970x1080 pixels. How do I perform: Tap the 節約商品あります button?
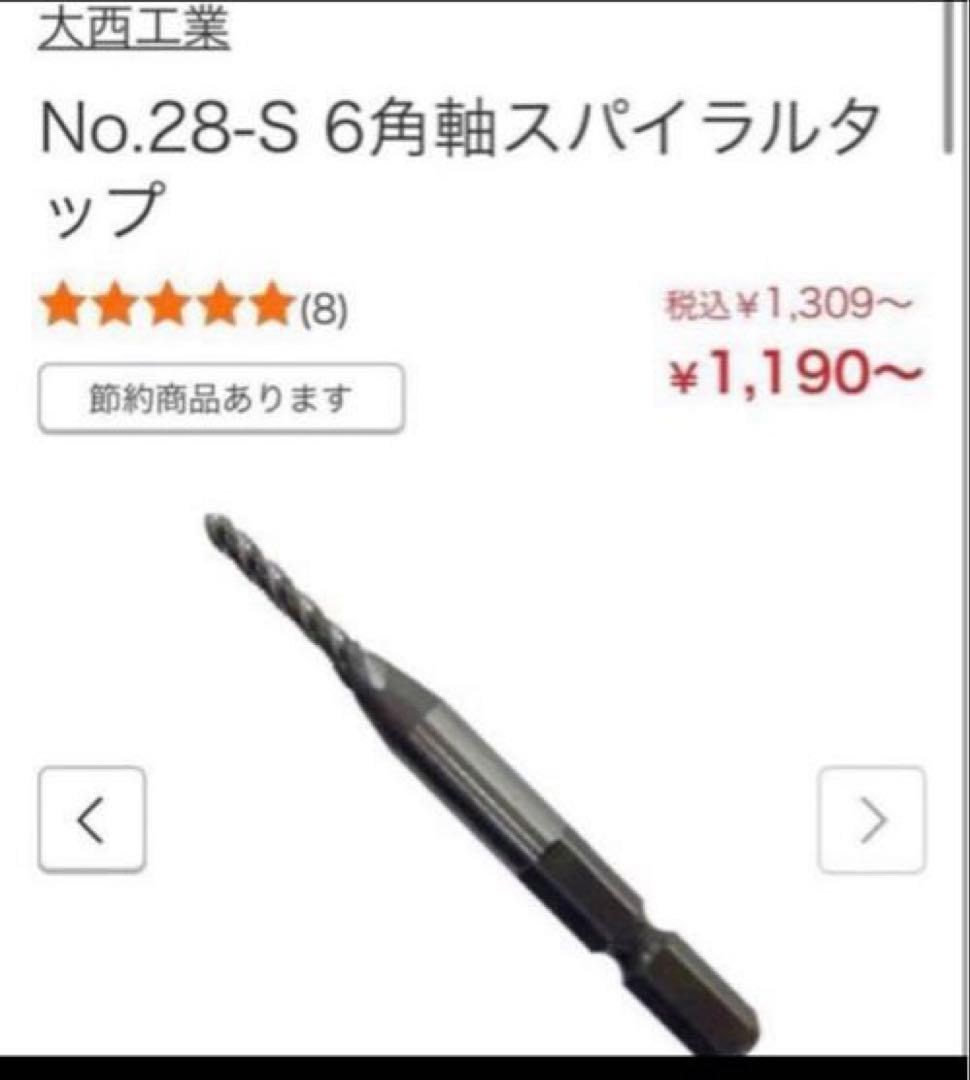(x=221, y=398)
